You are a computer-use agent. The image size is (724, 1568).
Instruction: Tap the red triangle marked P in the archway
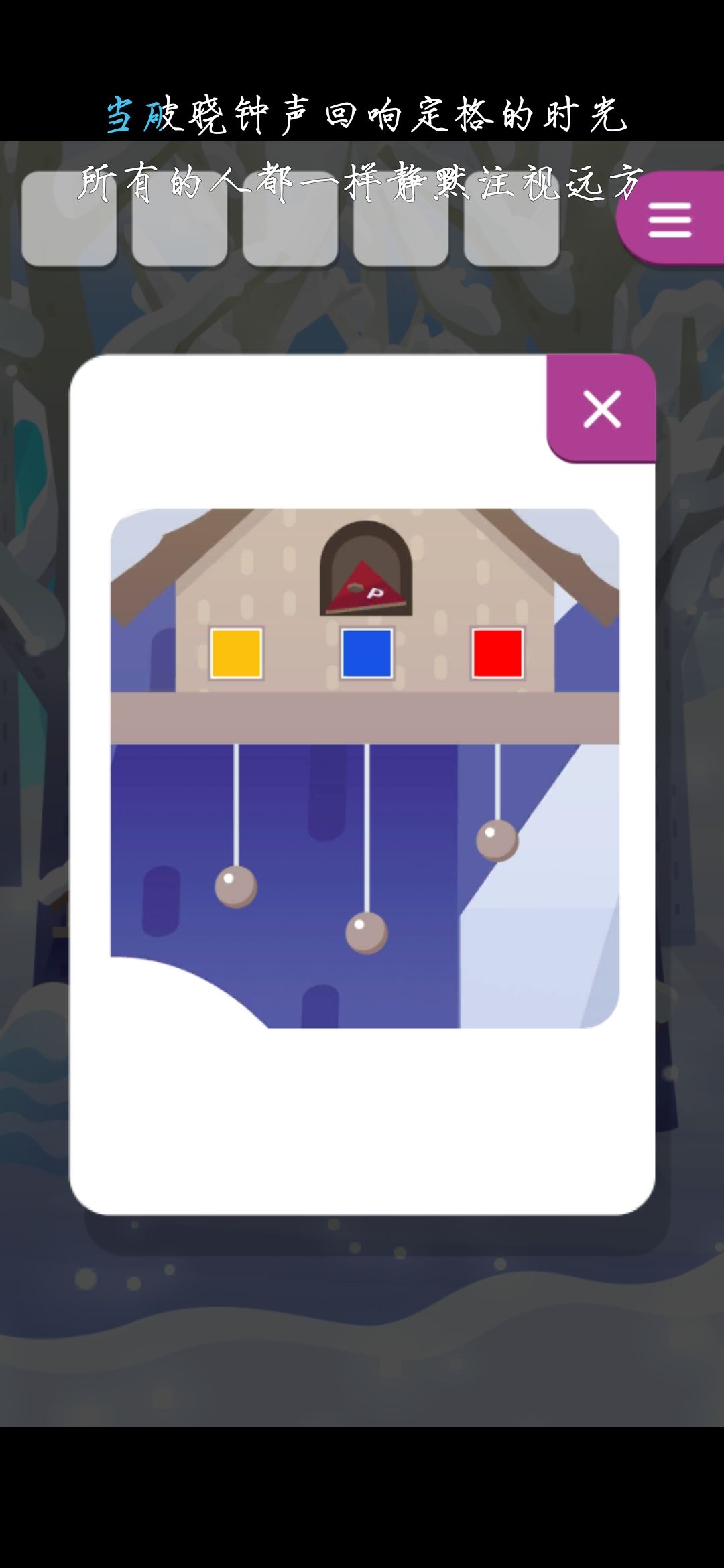(x=366, y=588)
